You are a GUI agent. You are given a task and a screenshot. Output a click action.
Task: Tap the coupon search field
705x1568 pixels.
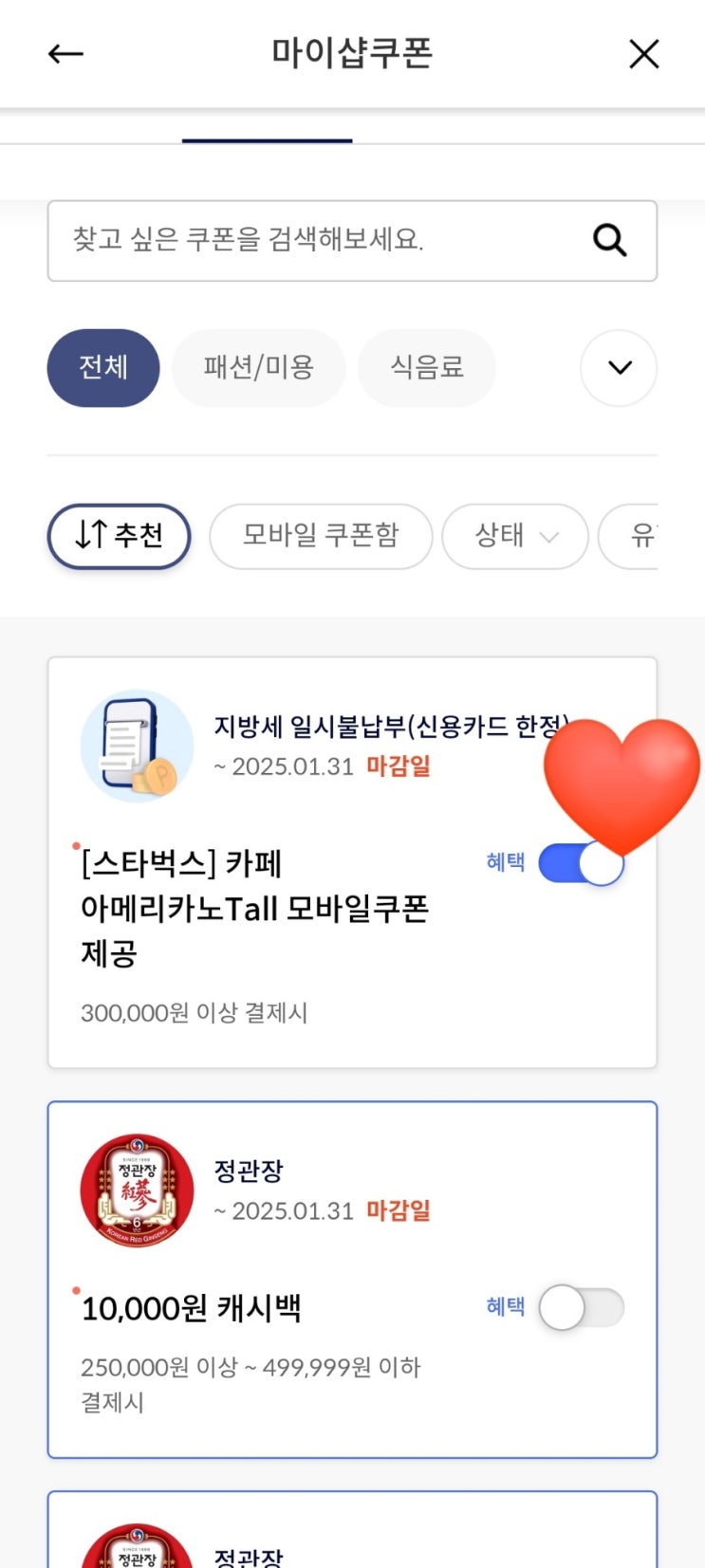(x=352, y=240)
